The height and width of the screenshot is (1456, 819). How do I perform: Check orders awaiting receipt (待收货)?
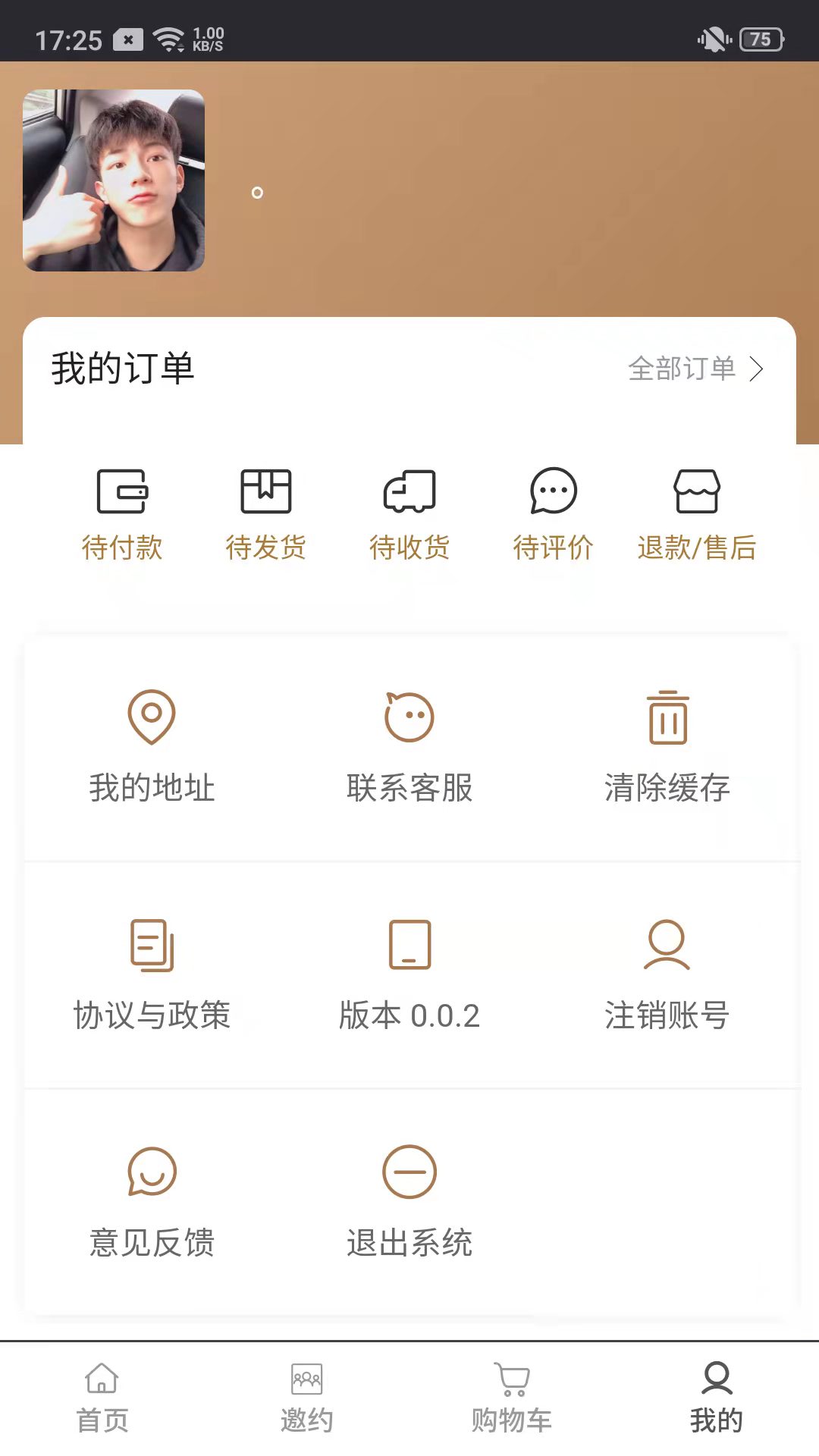409,513
